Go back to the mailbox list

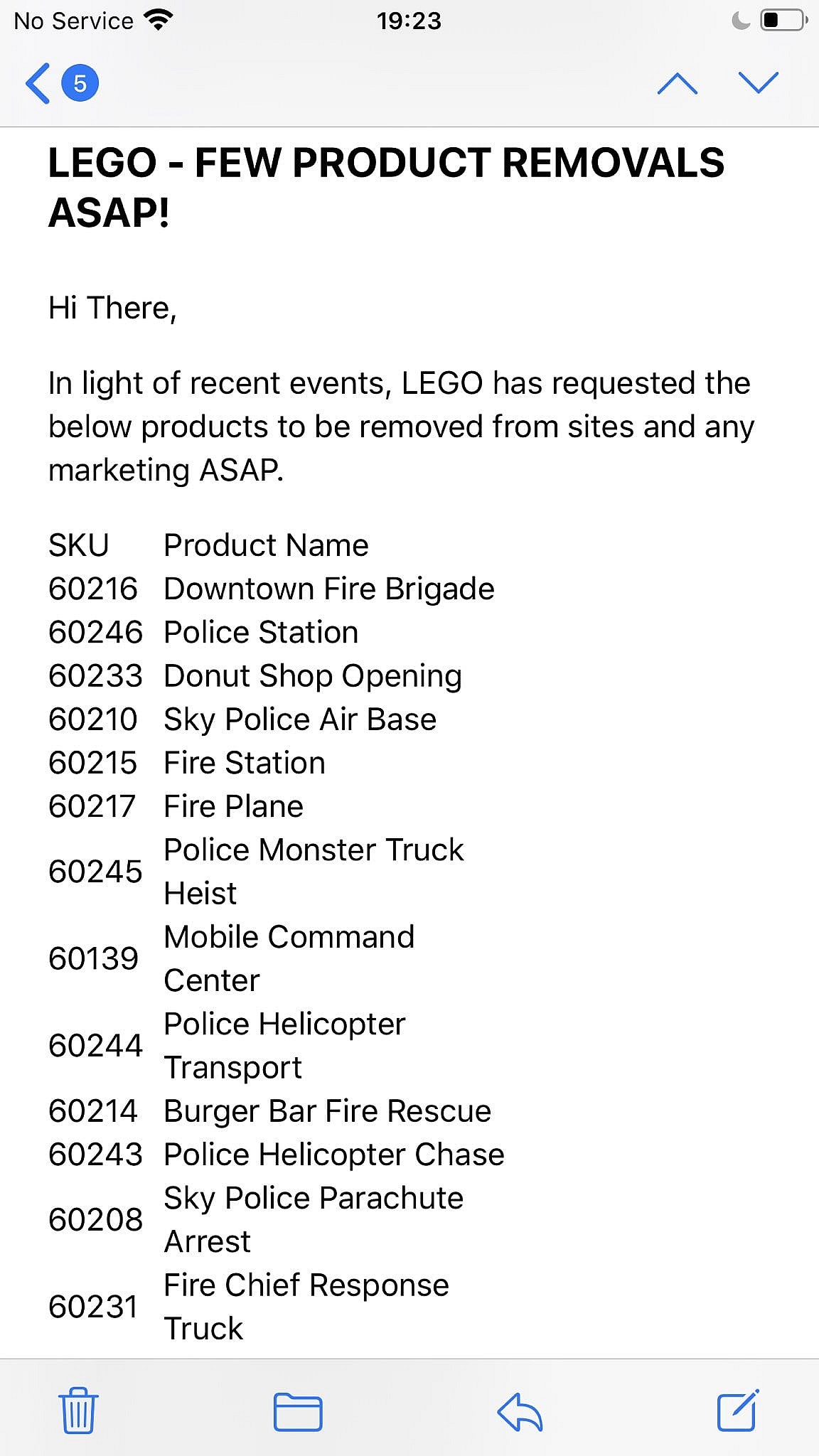click(x=39, y=84)
